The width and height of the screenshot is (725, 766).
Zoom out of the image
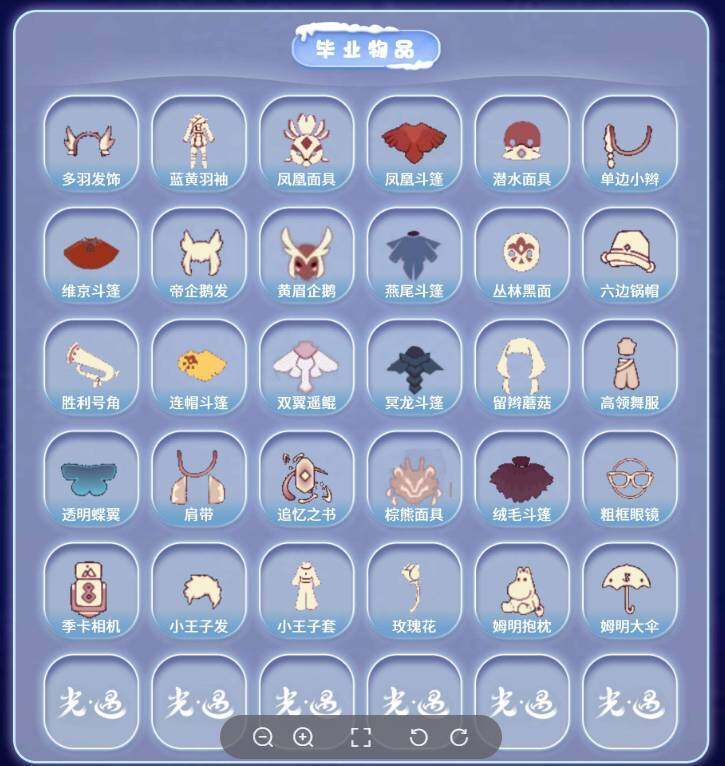pos(263,737)
